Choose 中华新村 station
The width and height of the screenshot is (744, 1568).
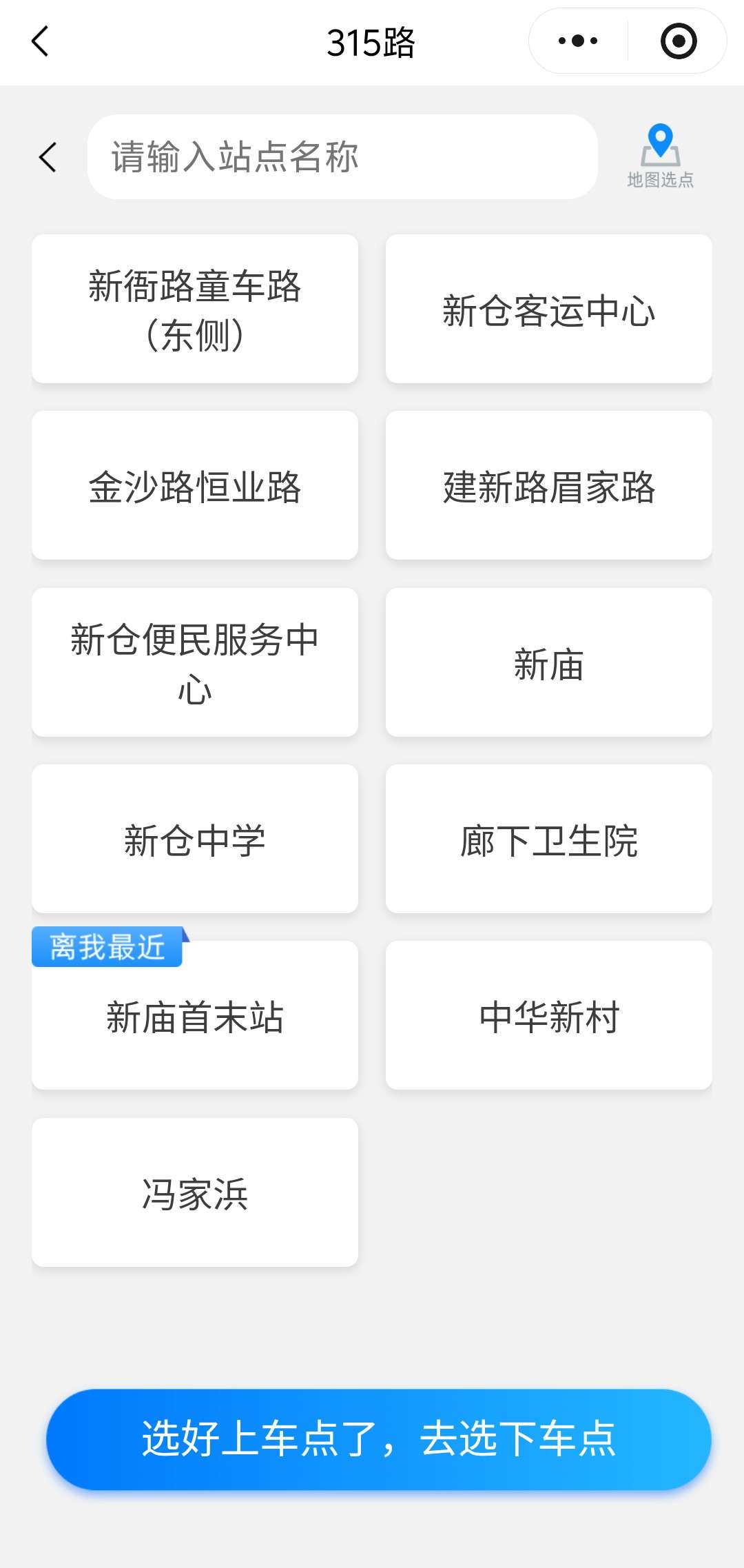click(548, 1016)
